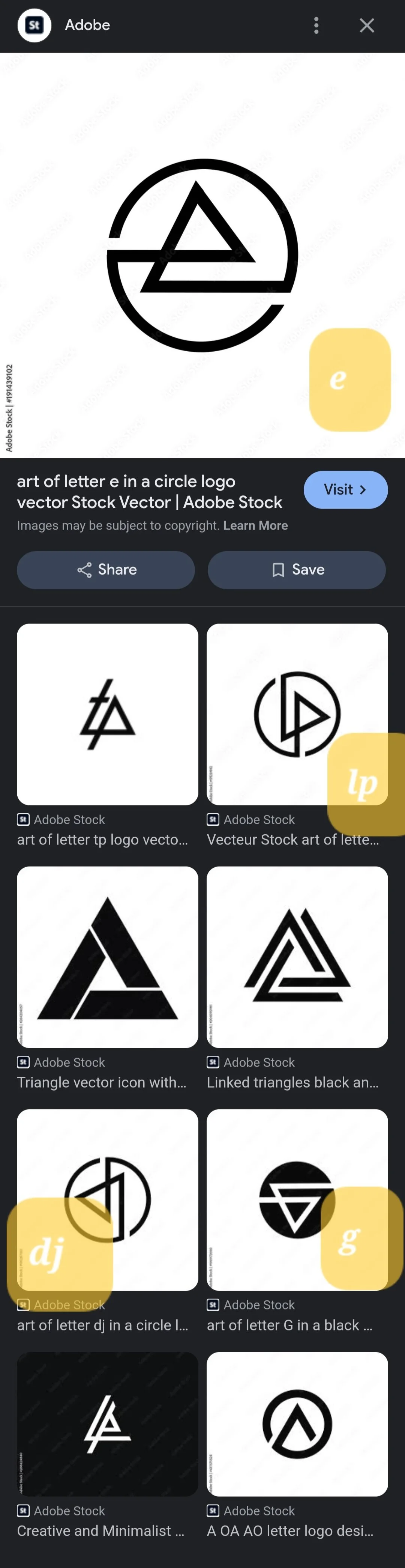This screenshot has height=1568, width=405.
Task: Open the letter tp logo result
Action: point(108,714)
